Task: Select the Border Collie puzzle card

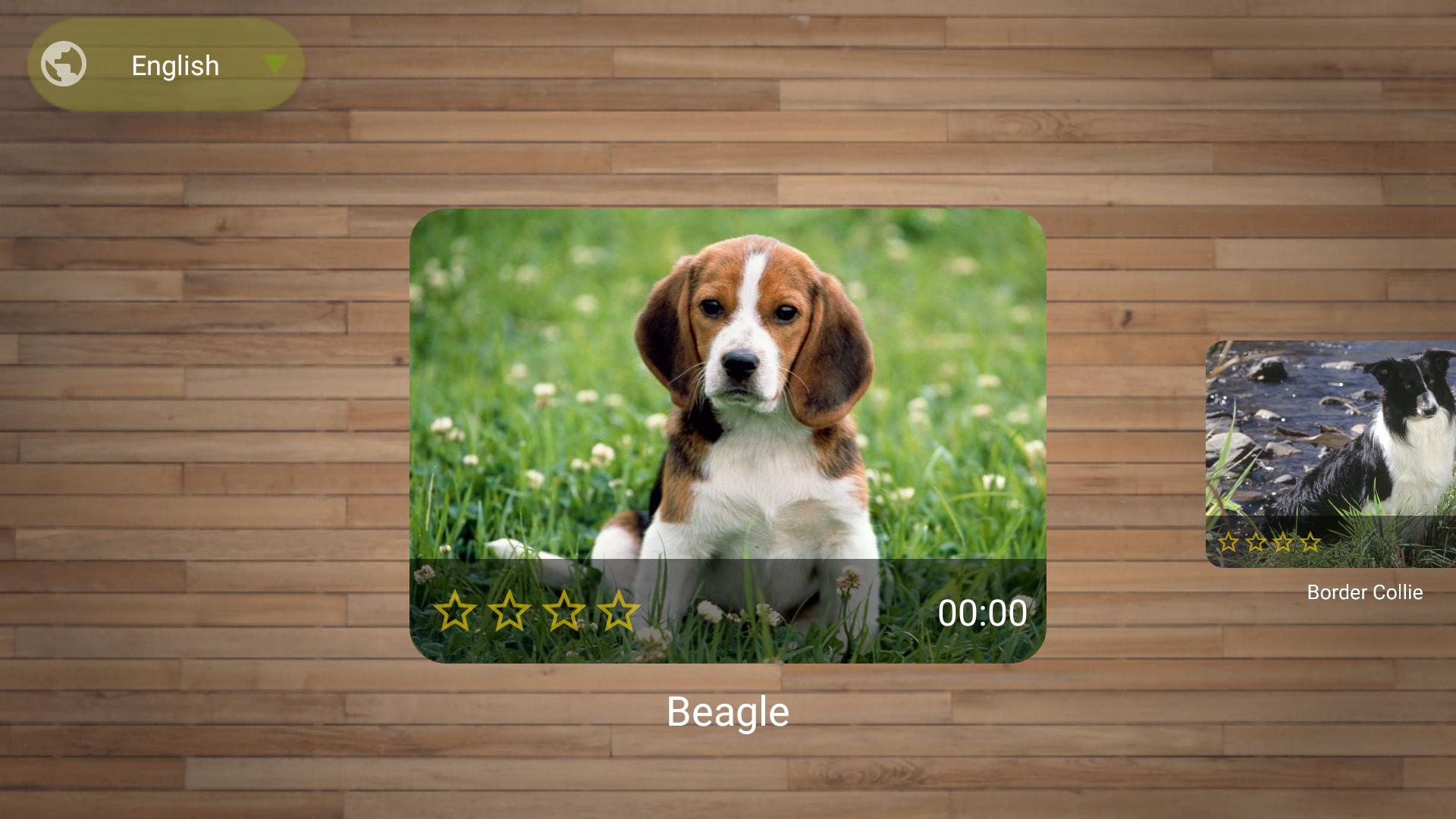Action: (1330, 453)
